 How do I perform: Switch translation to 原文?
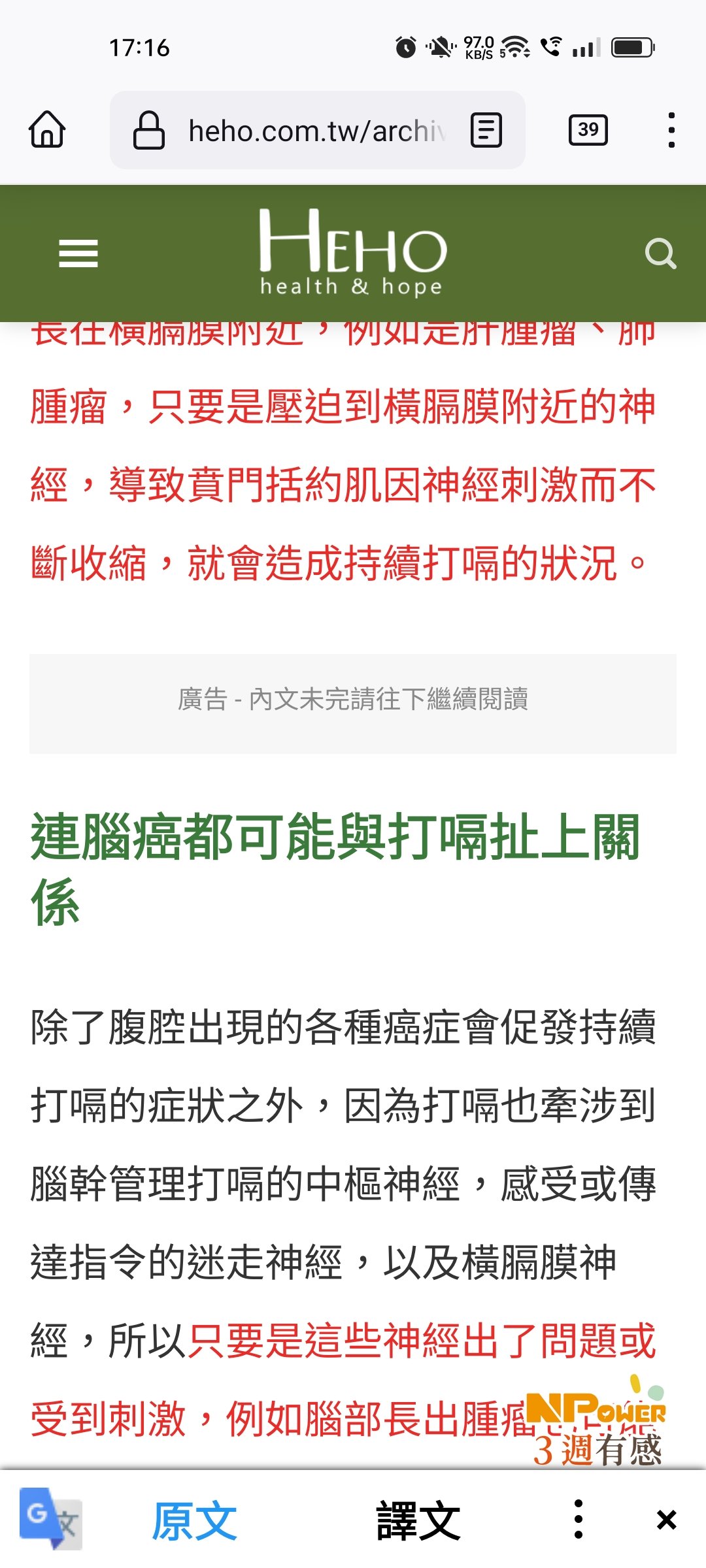pyautogui.click(x=194, y=1521)
